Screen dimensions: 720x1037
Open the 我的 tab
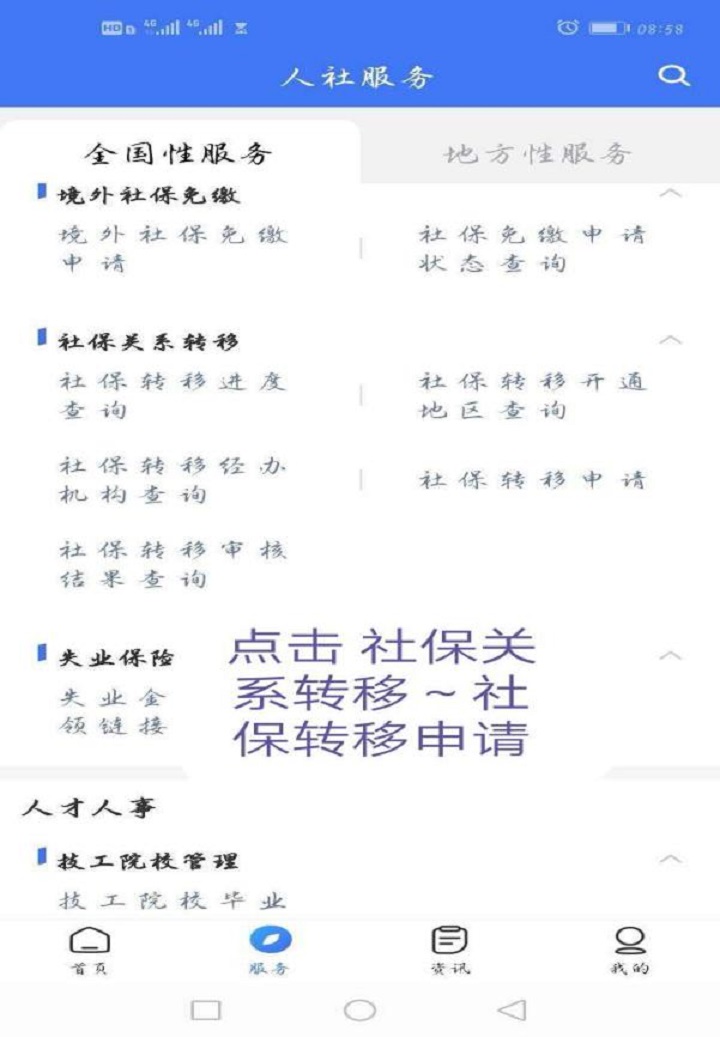(x=629, y=950)
